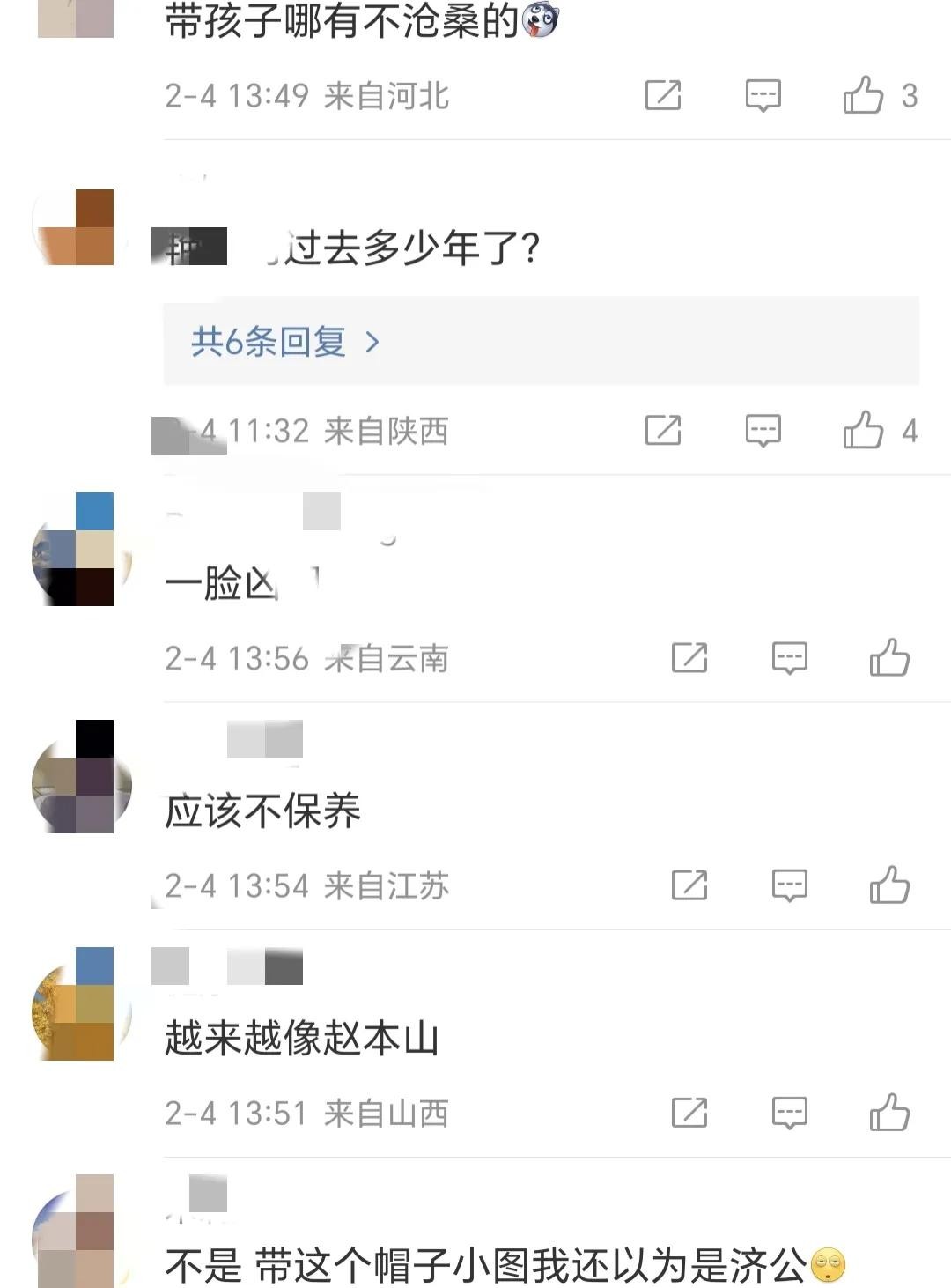951x1288 pixels.
Task: Repost the 13:49 comment from 河北
Action: point(663,95)
